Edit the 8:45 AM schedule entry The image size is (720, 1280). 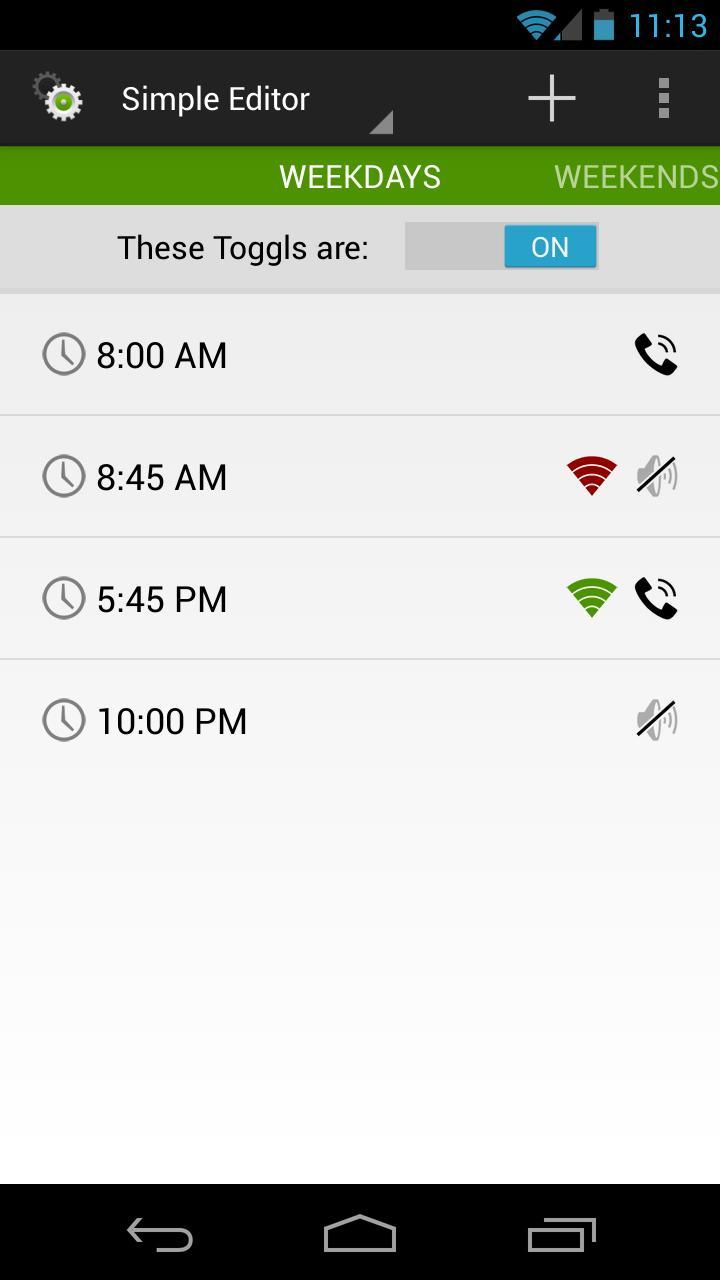point(360,477)
